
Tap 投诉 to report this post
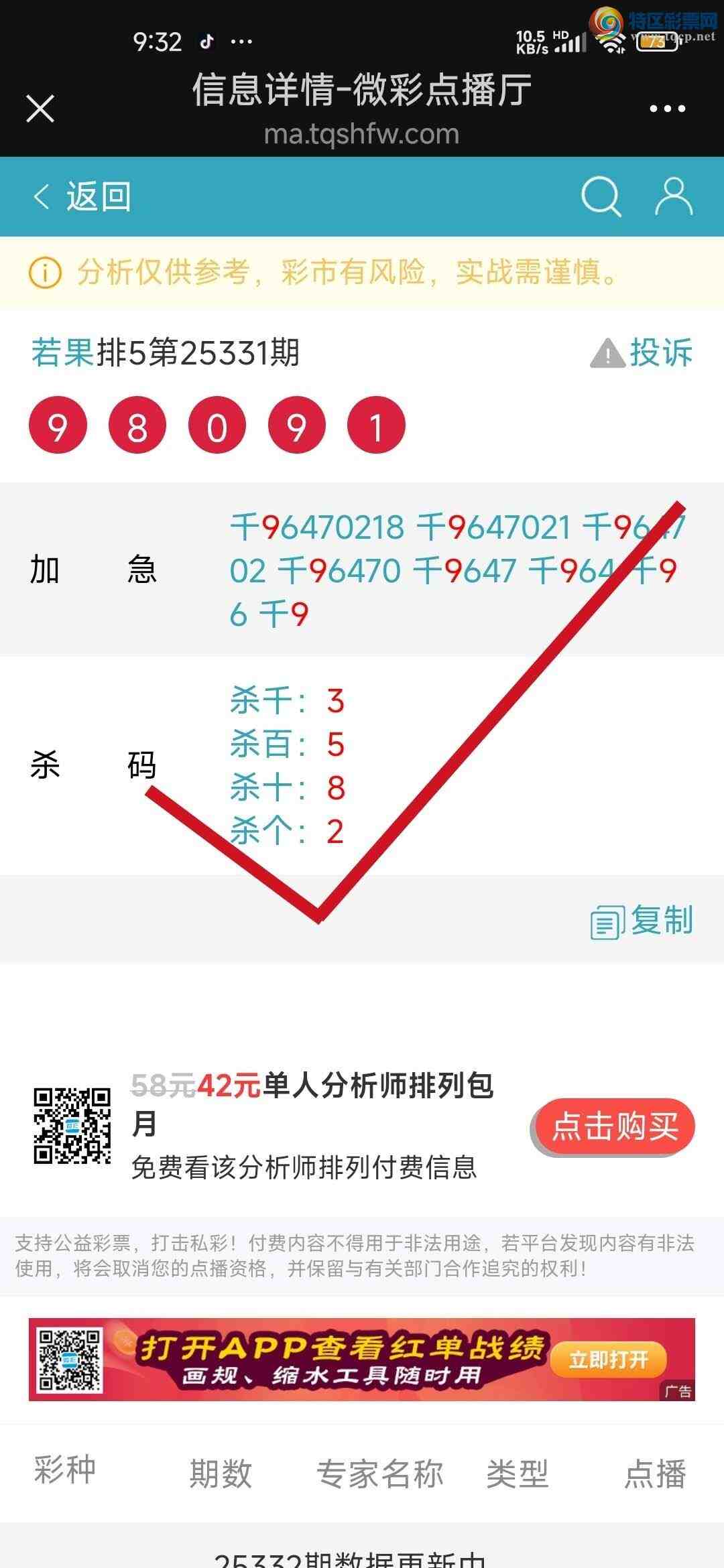(x=642, y=353)
